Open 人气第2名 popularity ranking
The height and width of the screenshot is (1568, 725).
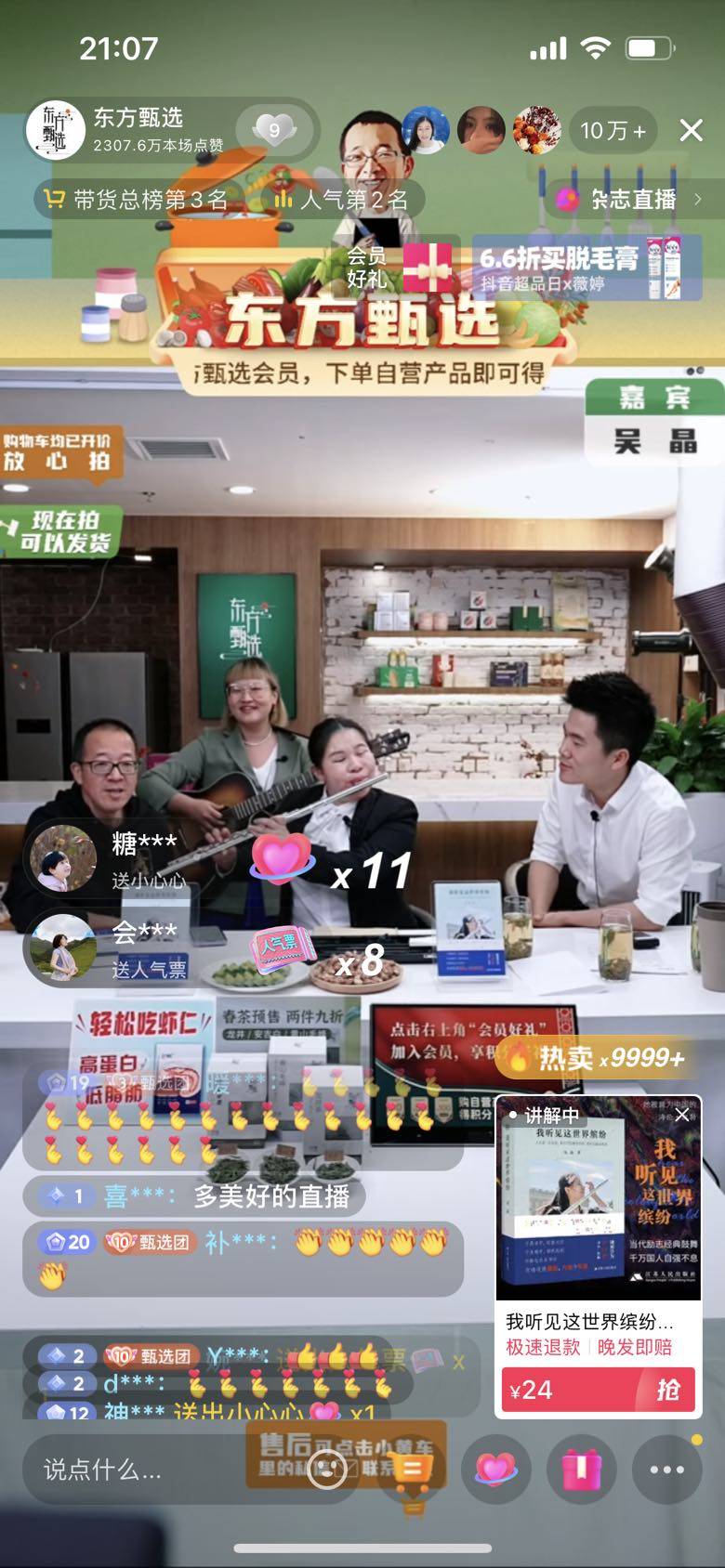(341, 199)
